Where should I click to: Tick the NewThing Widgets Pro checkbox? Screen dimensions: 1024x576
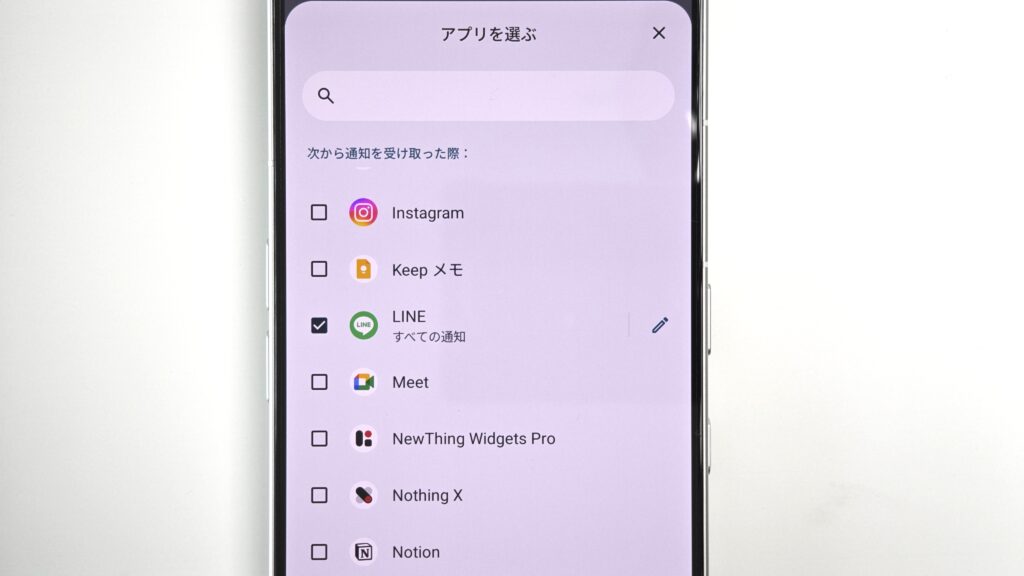[x=319, y=438]
